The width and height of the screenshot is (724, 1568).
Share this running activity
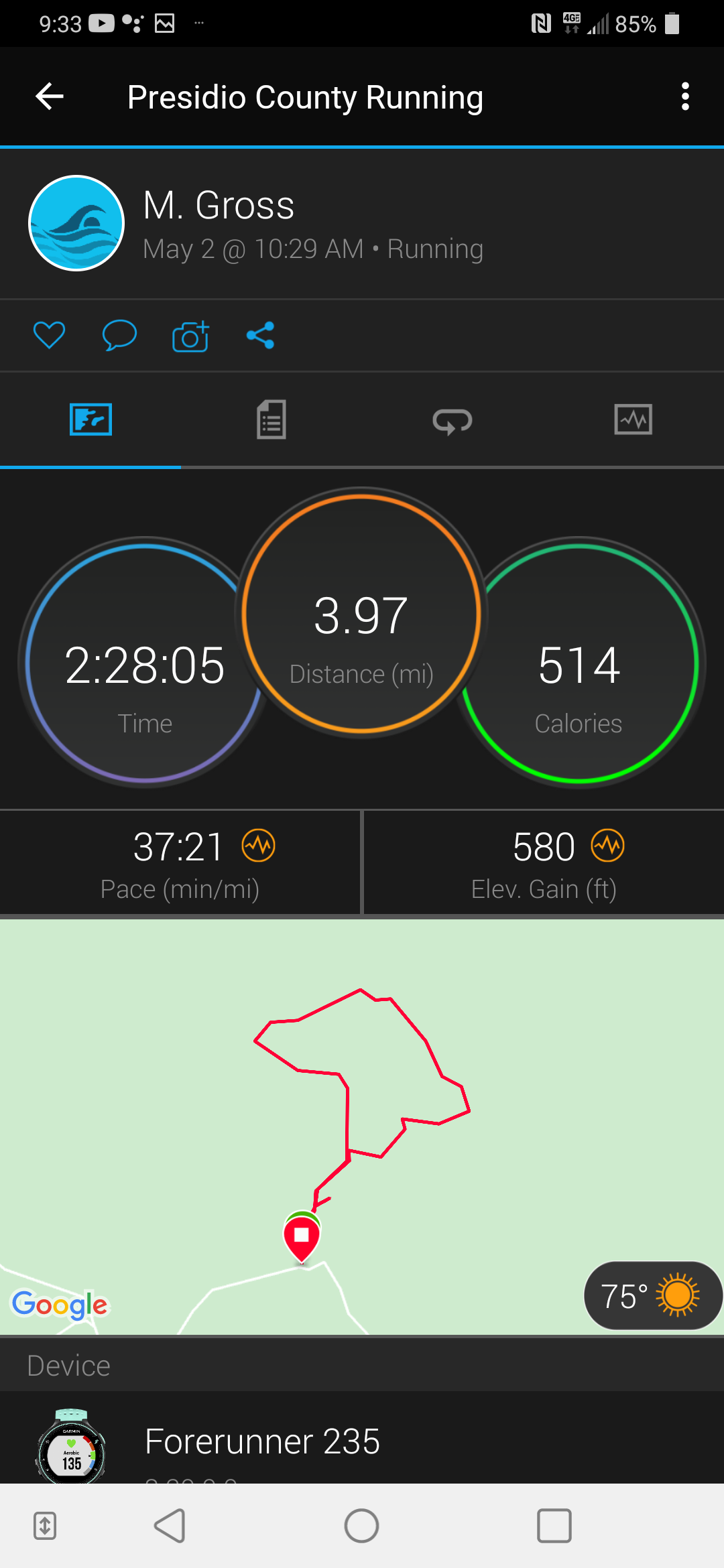point(260,335)
